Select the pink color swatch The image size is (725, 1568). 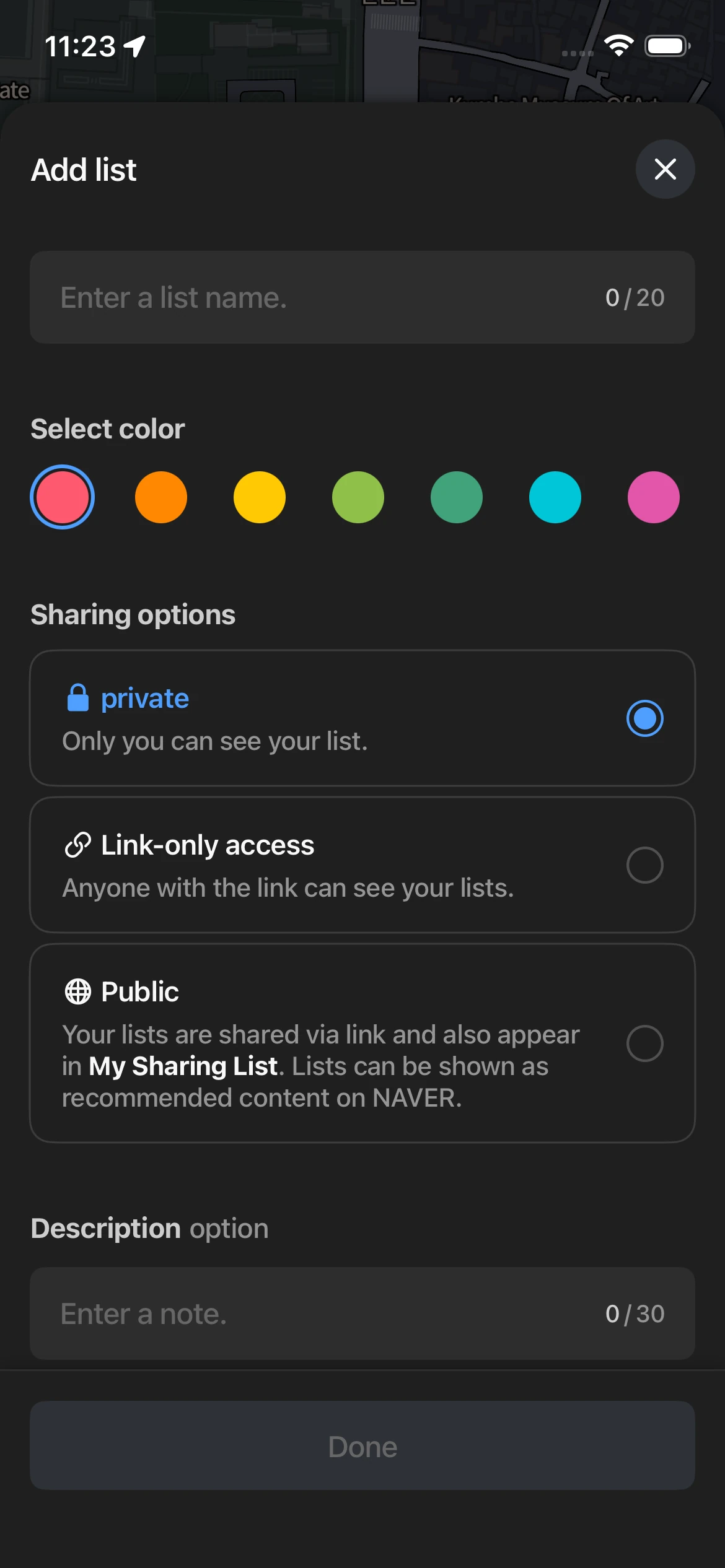(654, 497)
